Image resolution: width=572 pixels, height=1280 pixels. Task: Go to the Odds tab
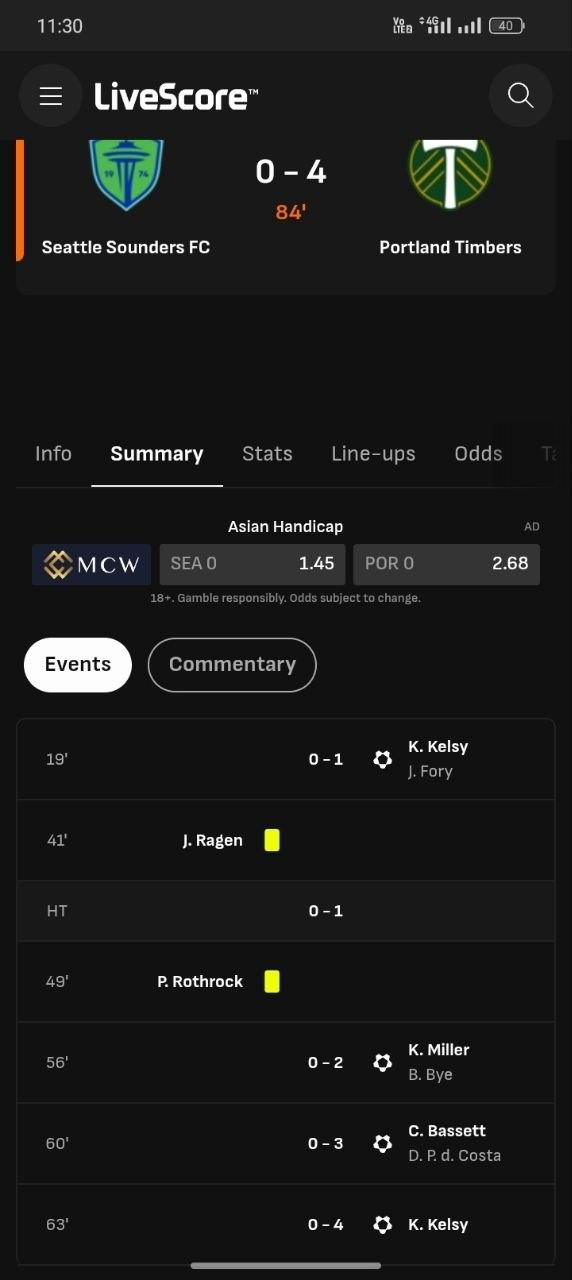[x=478, y=454]
